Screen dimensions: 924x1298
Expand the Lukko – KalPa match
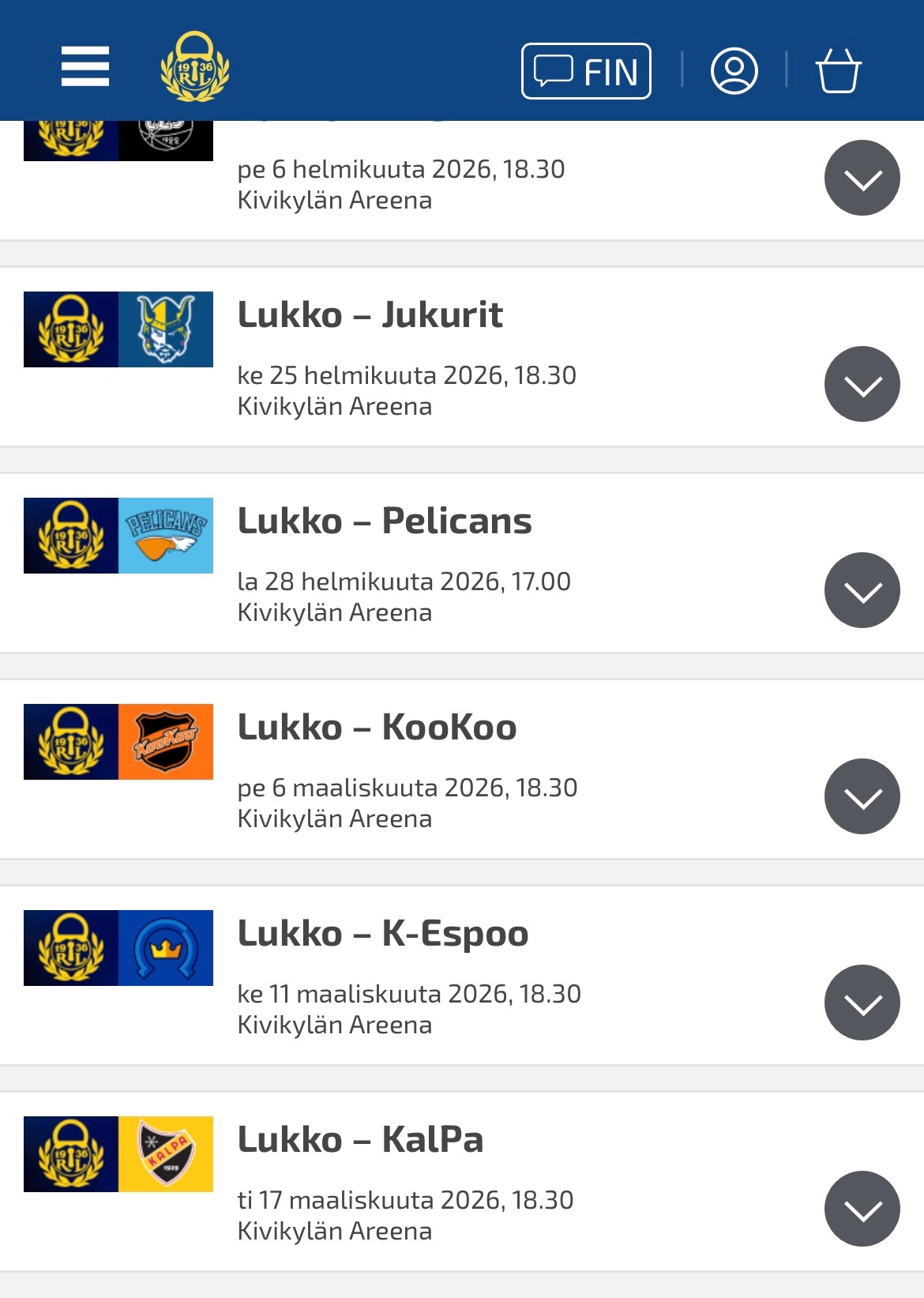click(x=862, y=1209)
